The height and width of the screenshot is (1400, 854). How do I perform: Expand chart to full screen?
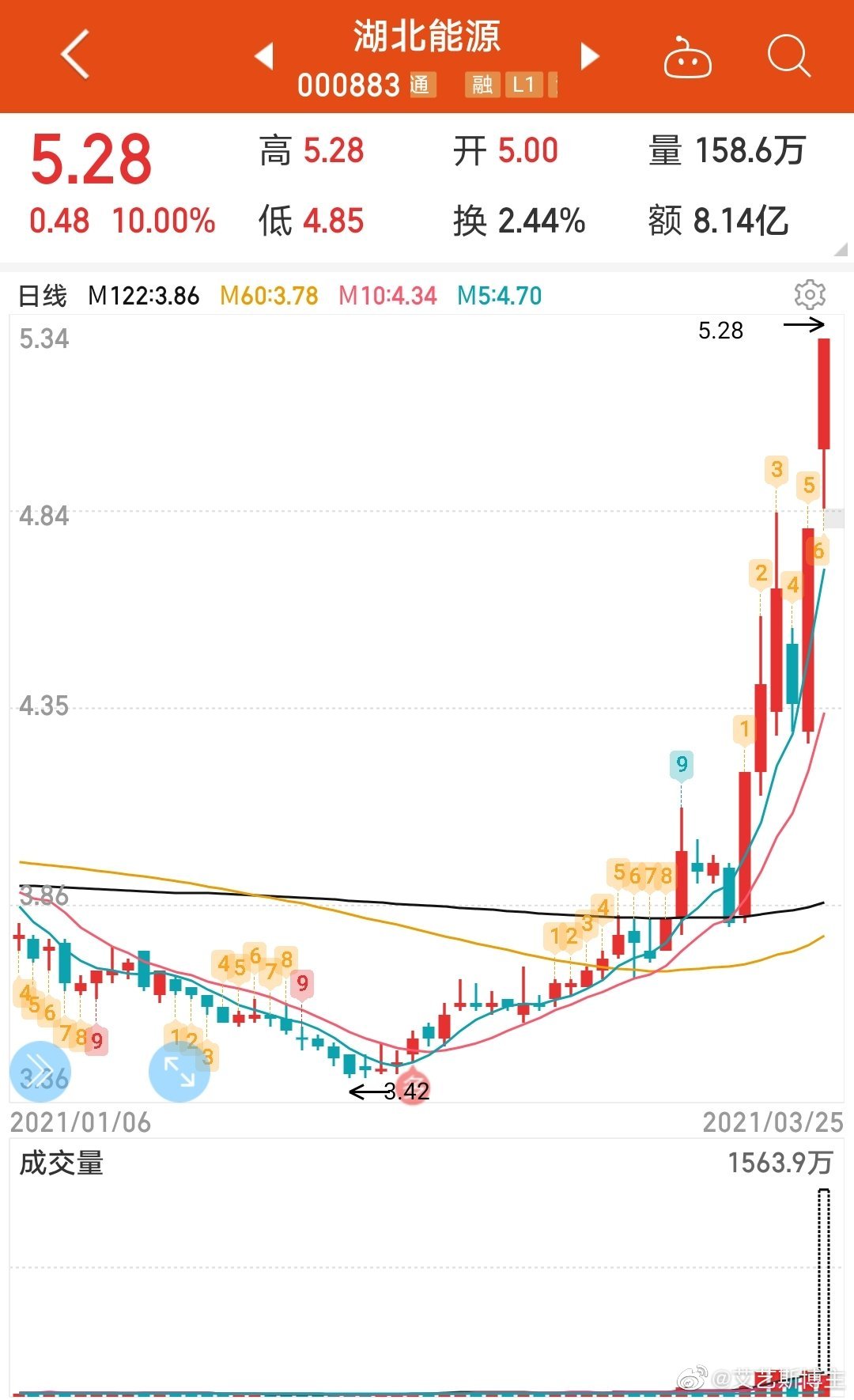[x=179, y=1072]
